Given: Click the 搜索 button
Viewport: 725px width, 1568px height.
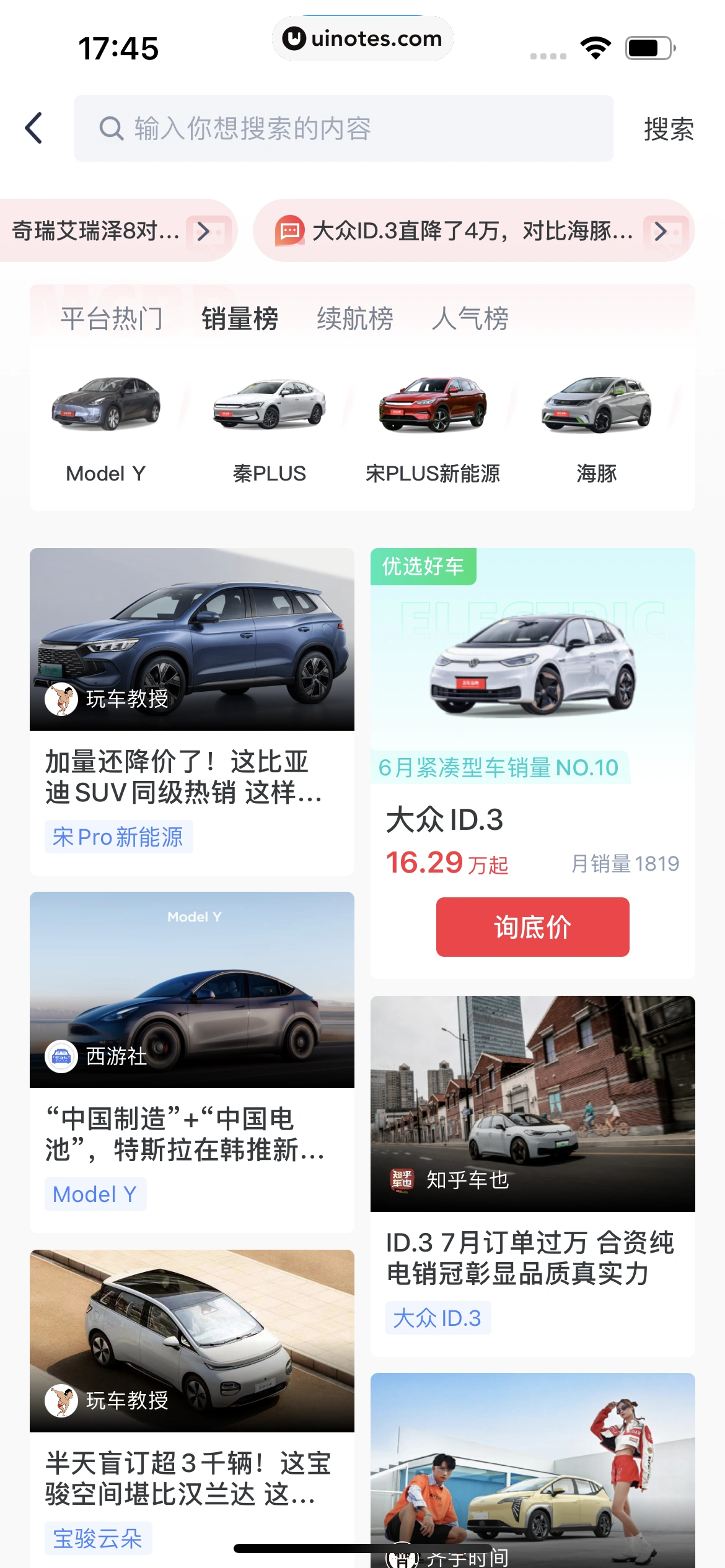Looking at the screenshot, I should pyautogui.click(x=667, y=128).
